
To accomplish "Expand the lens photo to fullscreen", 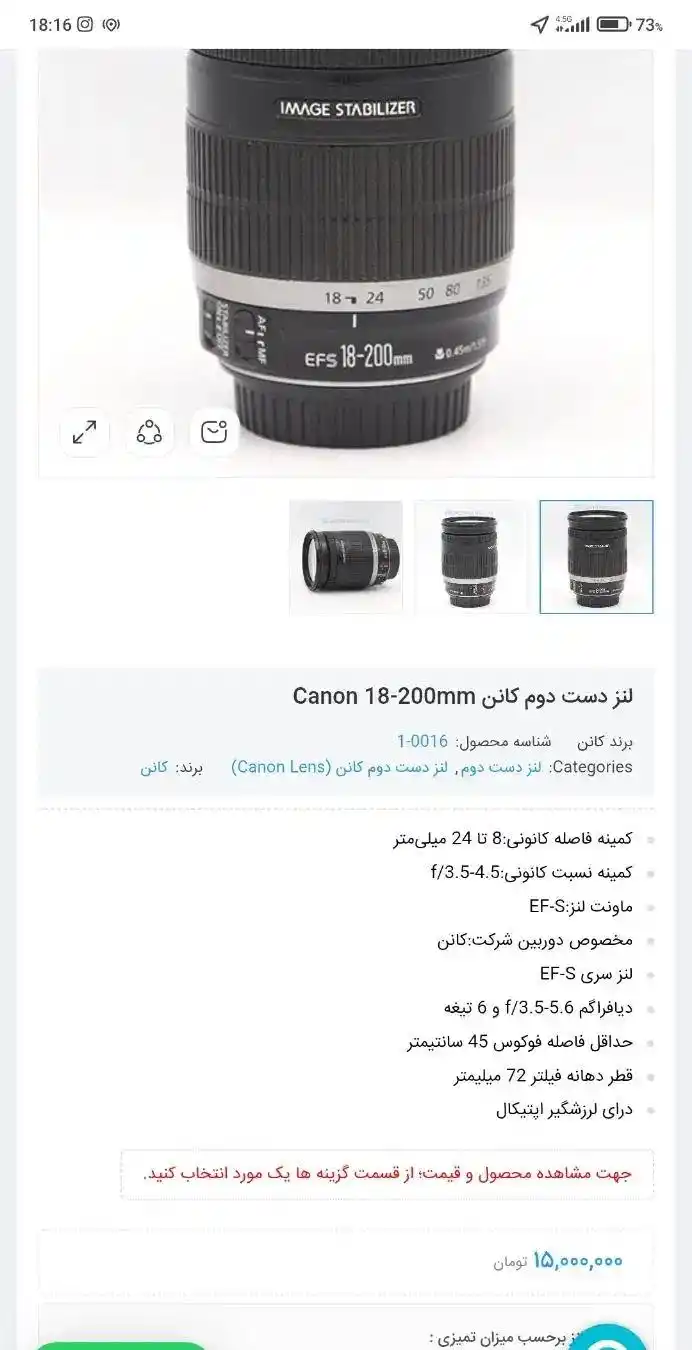I will [x=85, y=432].
